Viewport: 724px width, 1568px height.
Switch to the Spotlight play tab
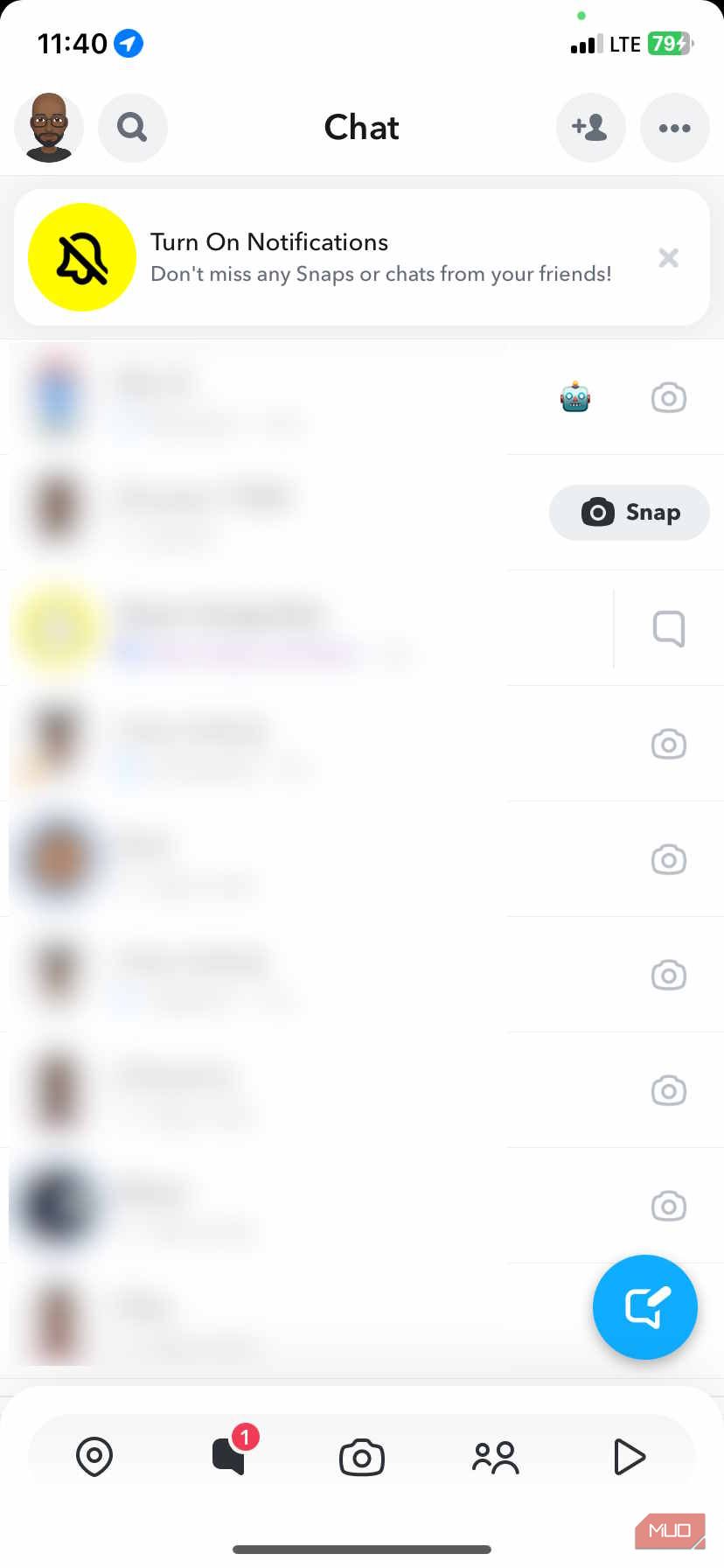click(629, 1457)
